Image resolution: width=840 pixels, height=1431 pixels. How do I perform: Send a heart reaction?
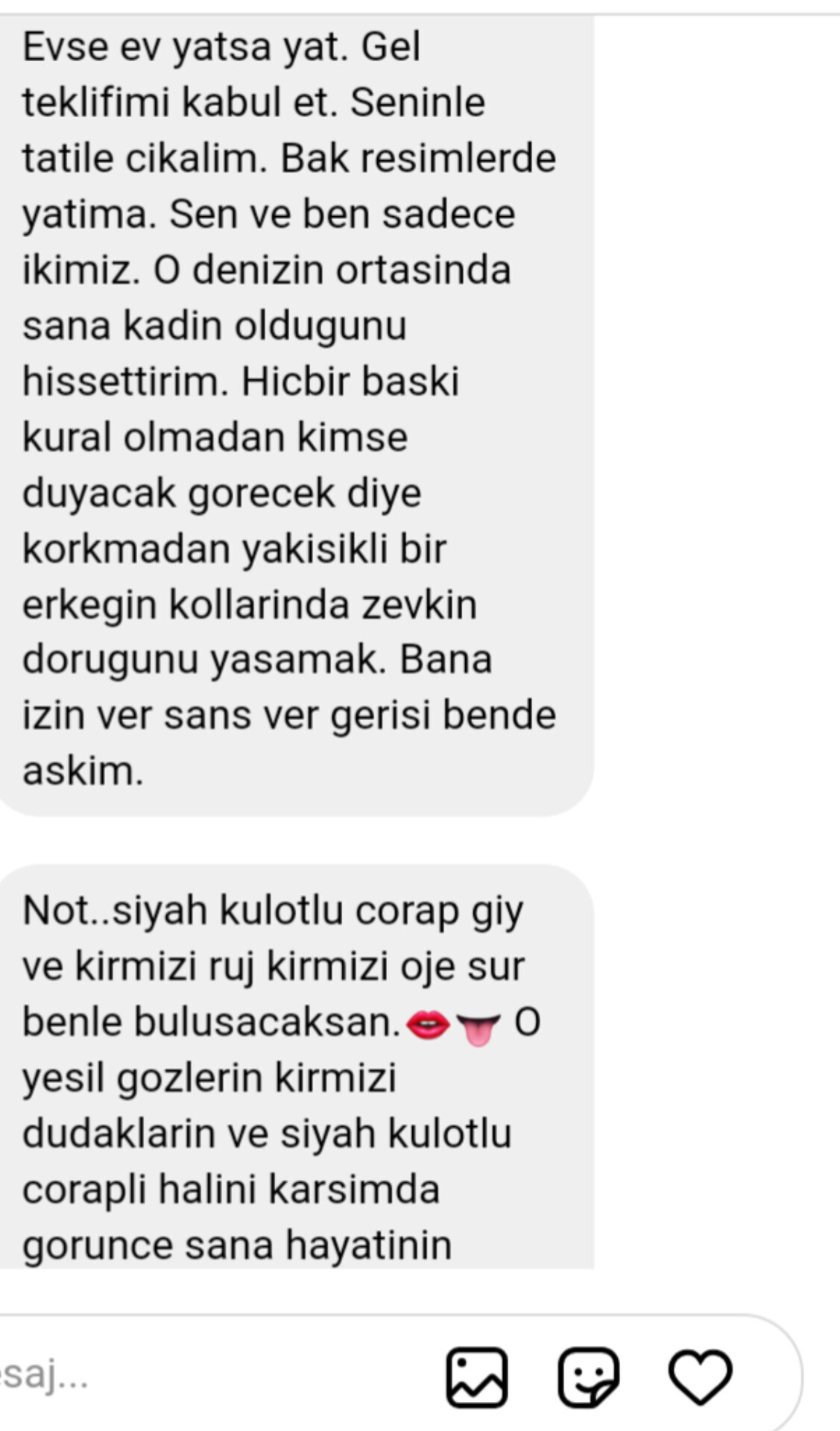click(x=701, y=1377)
